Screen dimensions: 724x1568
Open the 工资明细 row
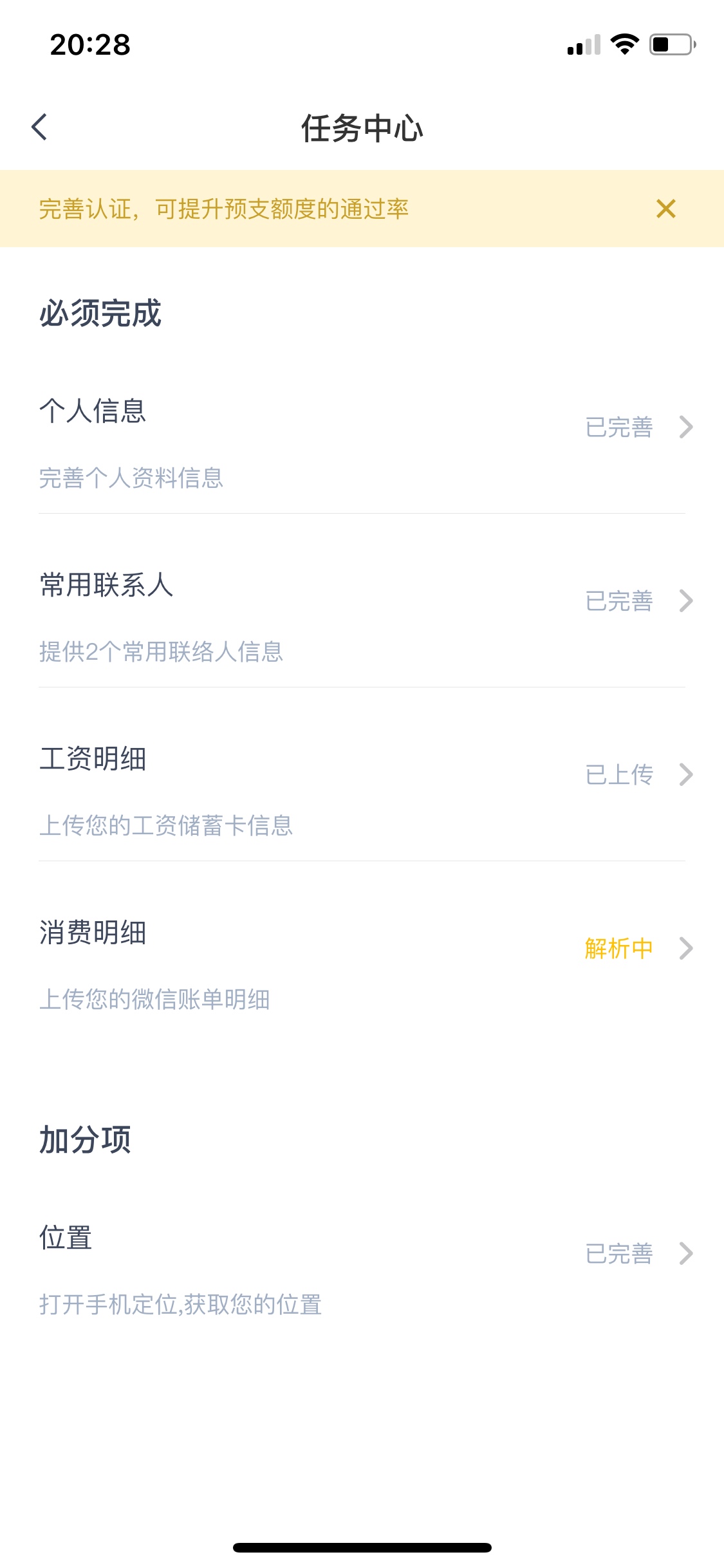[x=362, y=791]
